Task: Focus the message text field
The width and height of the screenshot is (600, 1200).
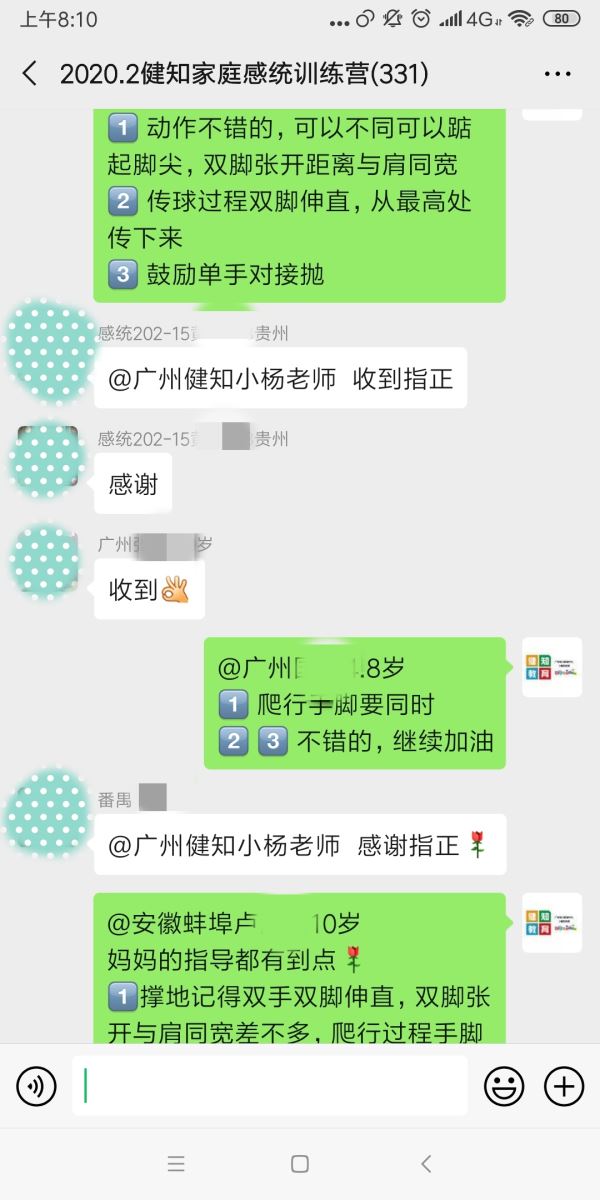Action: [270, 1085]
